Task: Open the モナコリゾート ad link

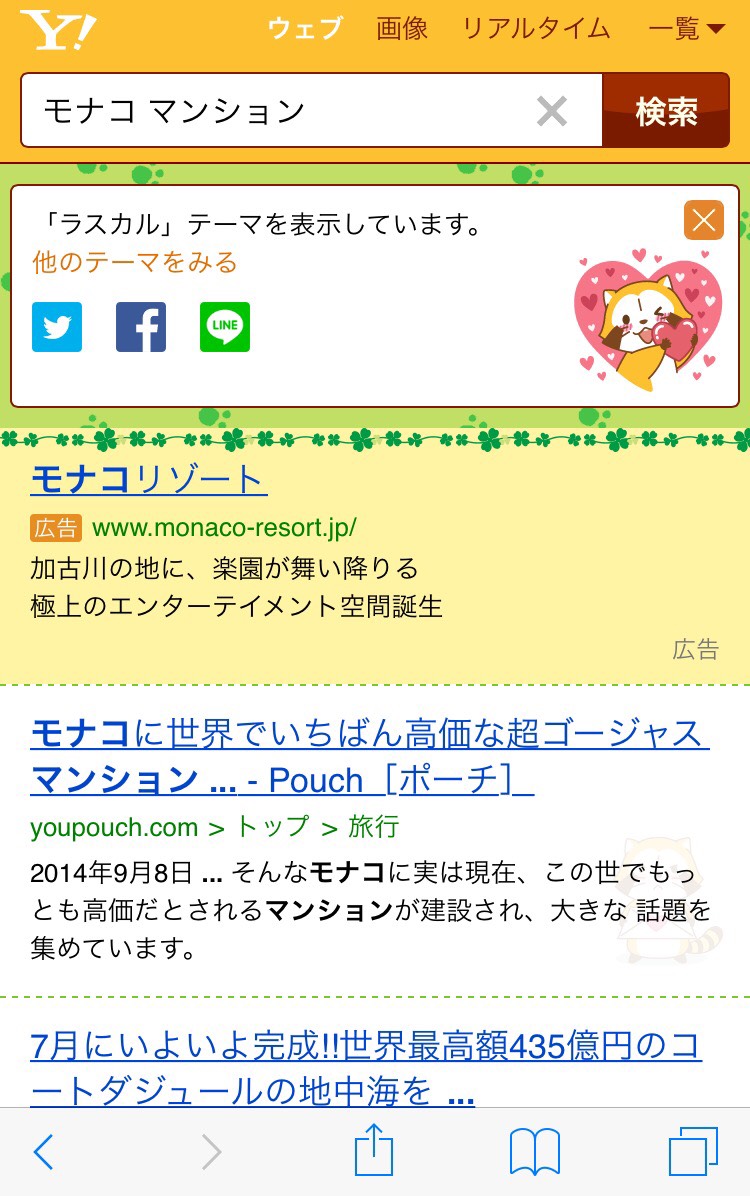Action: [148, 480]
